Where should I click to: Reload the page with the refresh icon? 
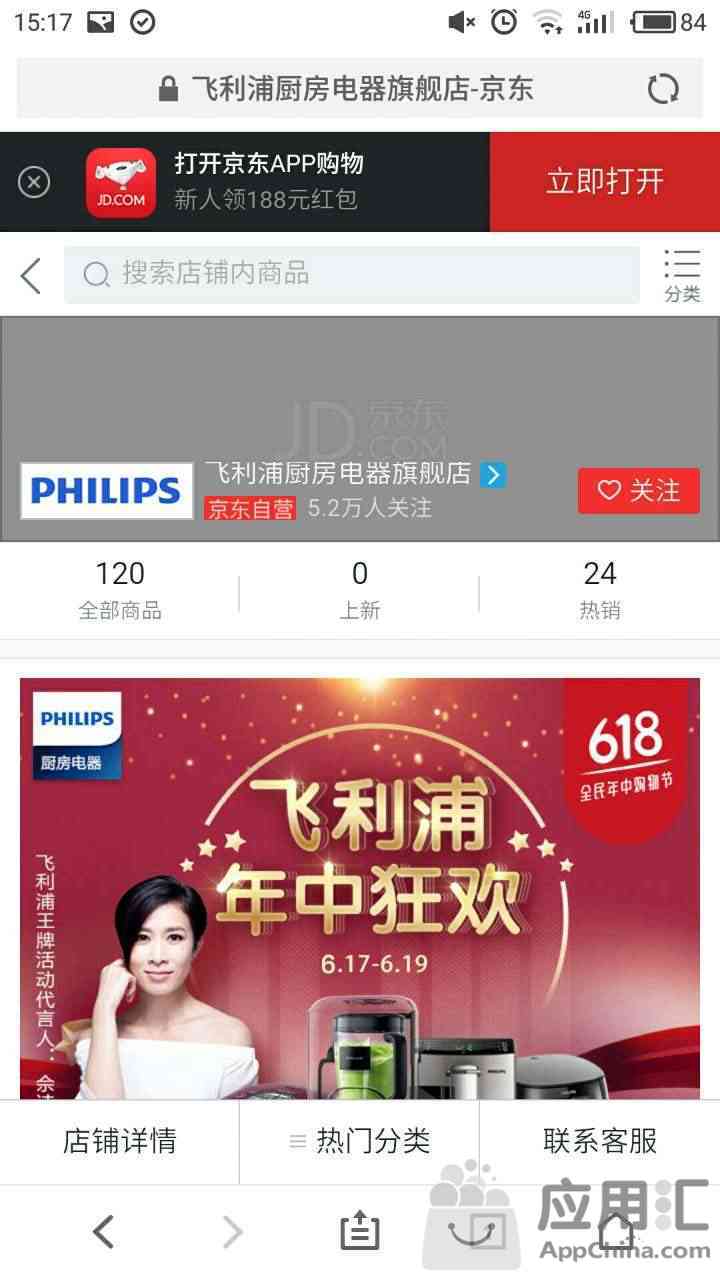[x=663, y=89]
